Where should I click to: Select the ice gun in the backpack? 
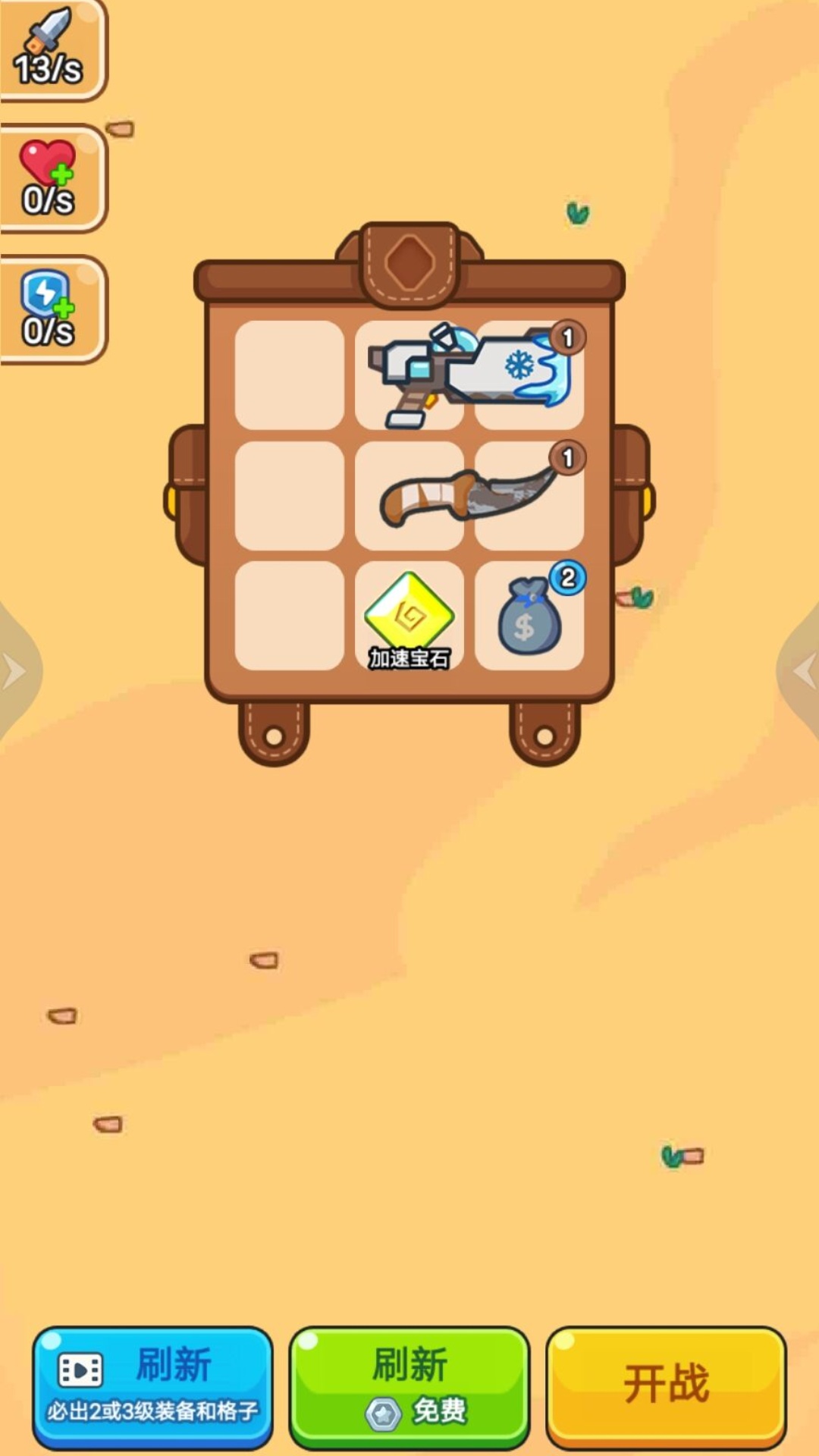click(469, 373)
